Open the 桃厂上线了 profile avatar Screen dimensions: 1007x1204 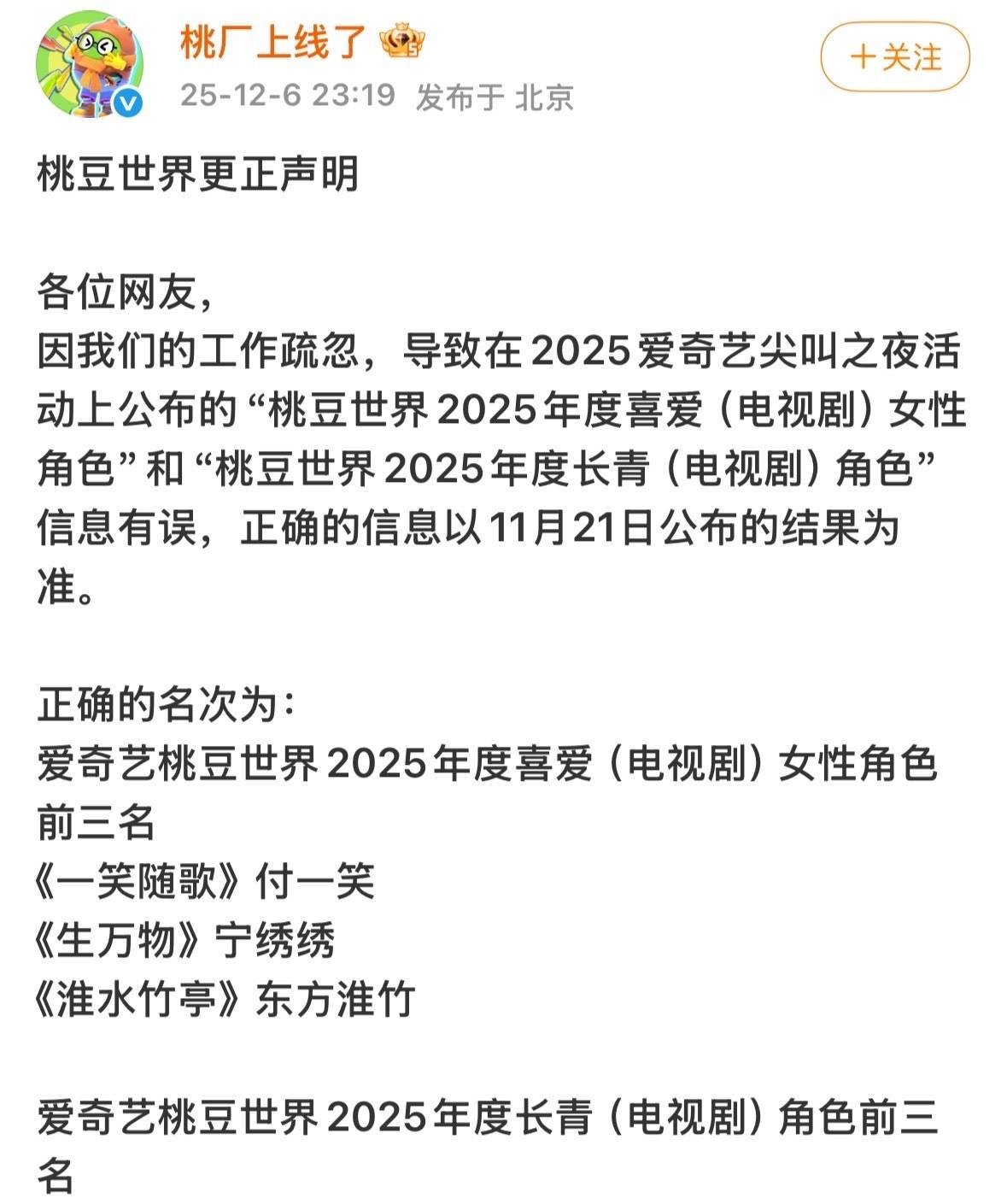click(x=89, y=66)
